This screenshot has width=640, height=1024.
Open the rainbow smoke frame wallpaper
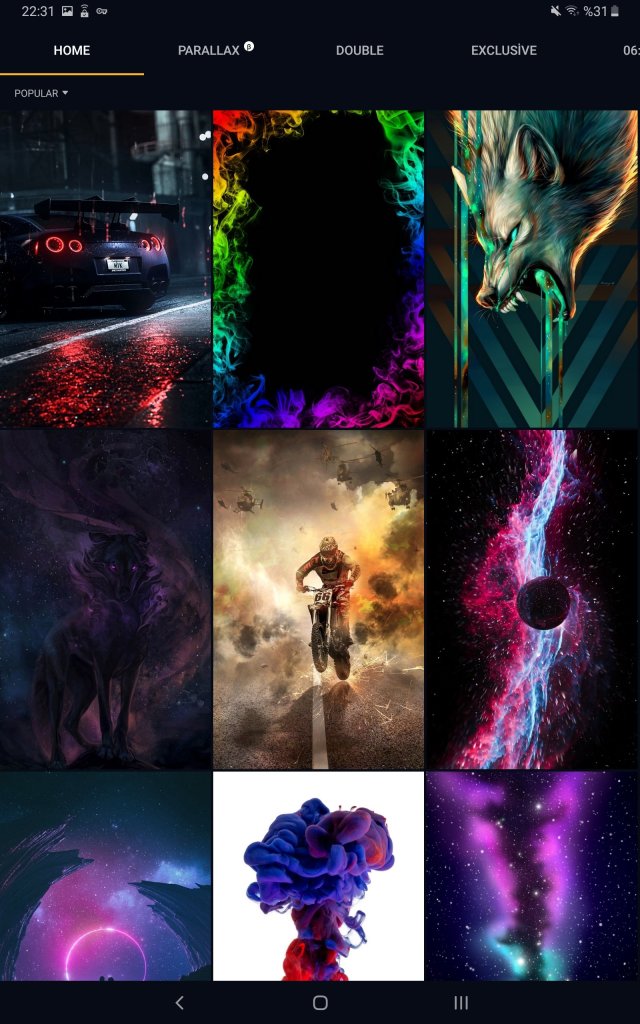pos(318,268)
